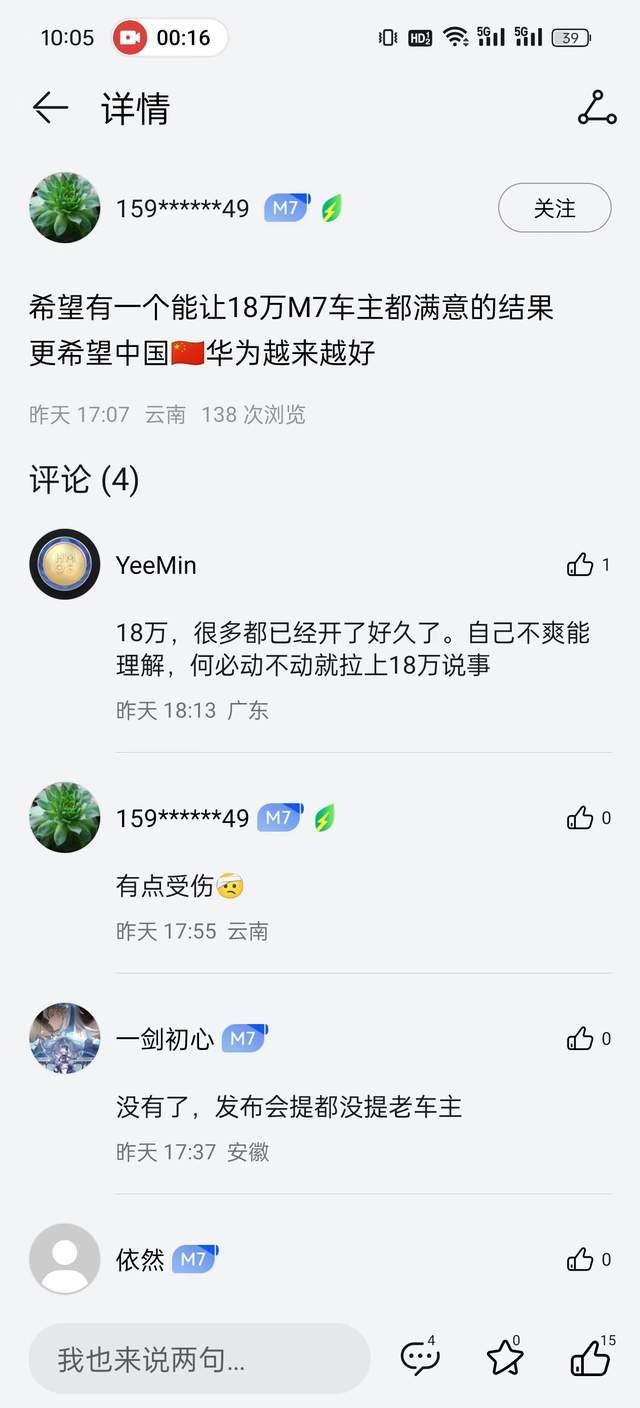This screenshot has width=640, height=1408.
Task: View 一剑初心's profile avatar
Action: [65, 1039]
